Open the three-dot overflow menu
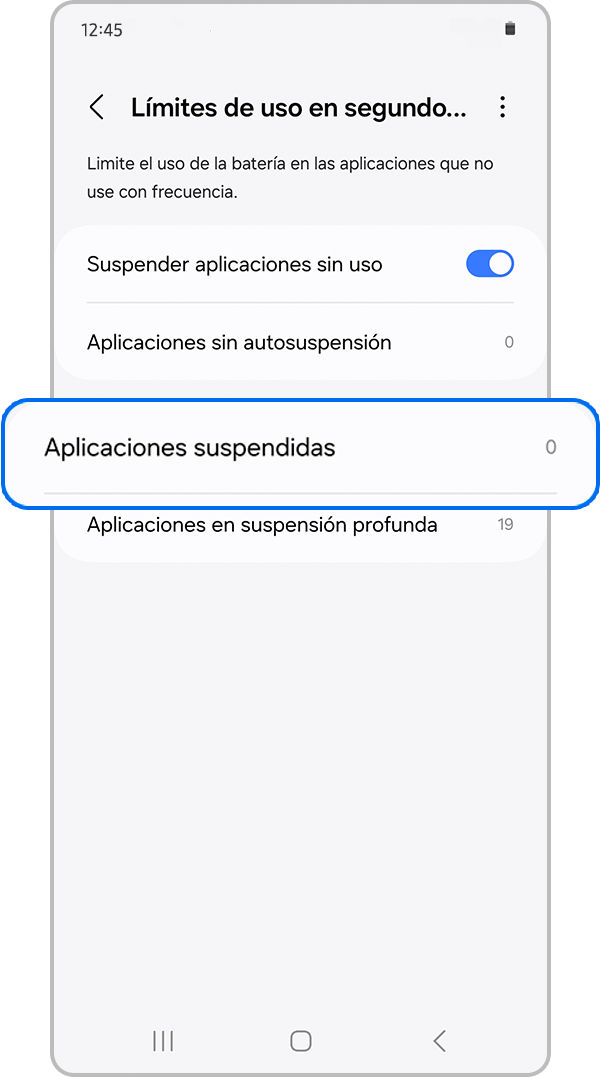This screenshot has height=1077, width=600. click(x=503, y=108)
